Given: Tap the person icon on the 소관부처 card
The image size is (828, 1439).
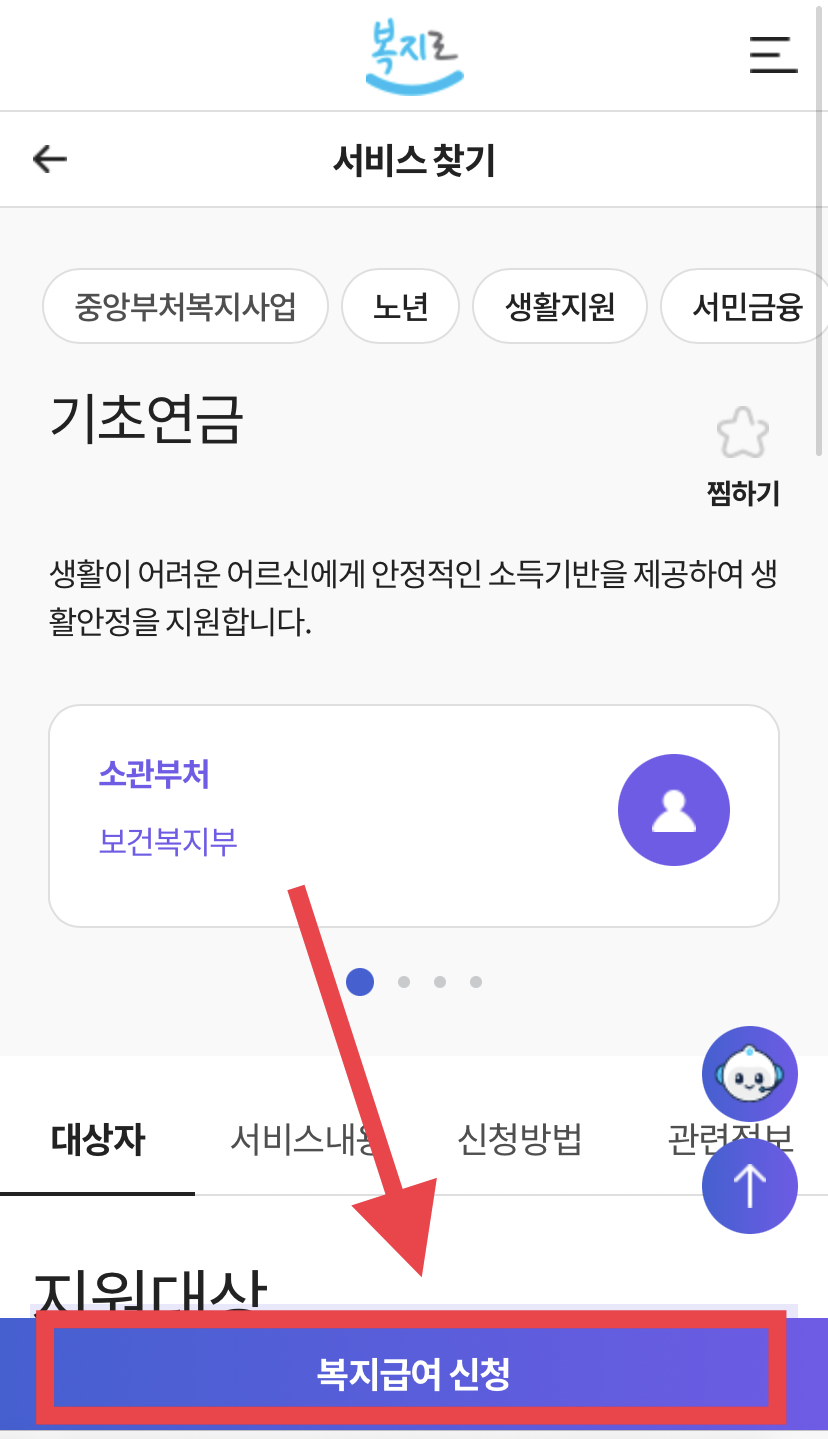Looking at the screenshot, I should click(673, 809).
